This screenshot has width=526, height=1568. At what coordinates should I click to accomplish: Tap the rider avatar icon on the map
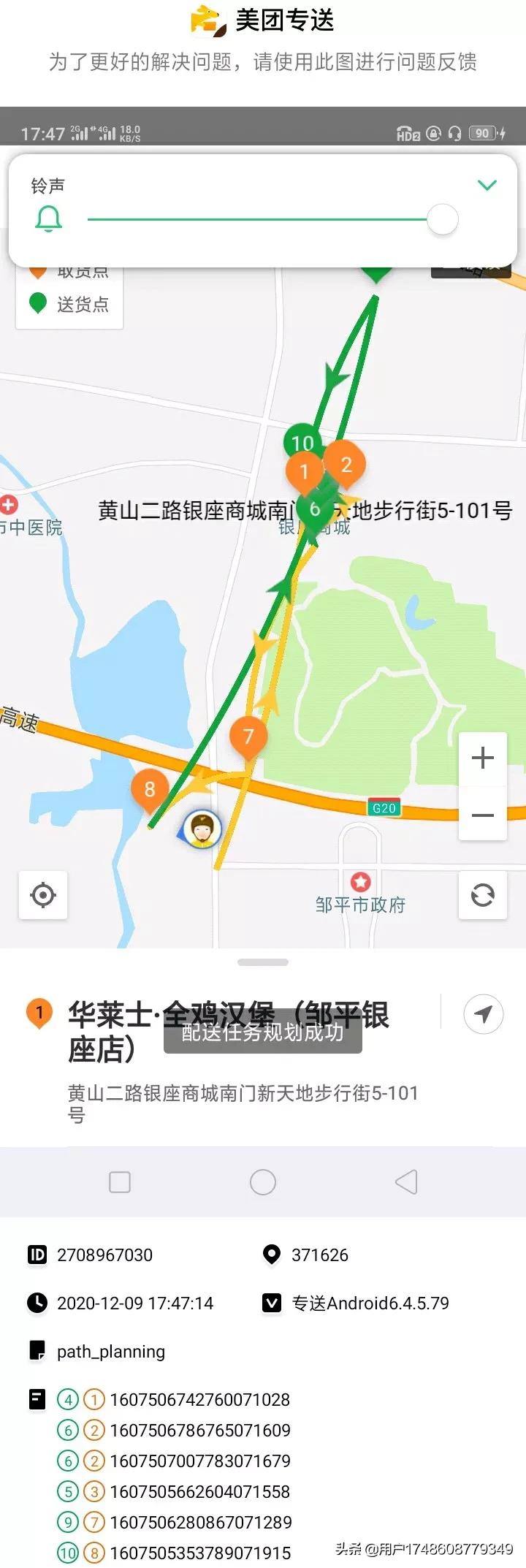[202, 830]
